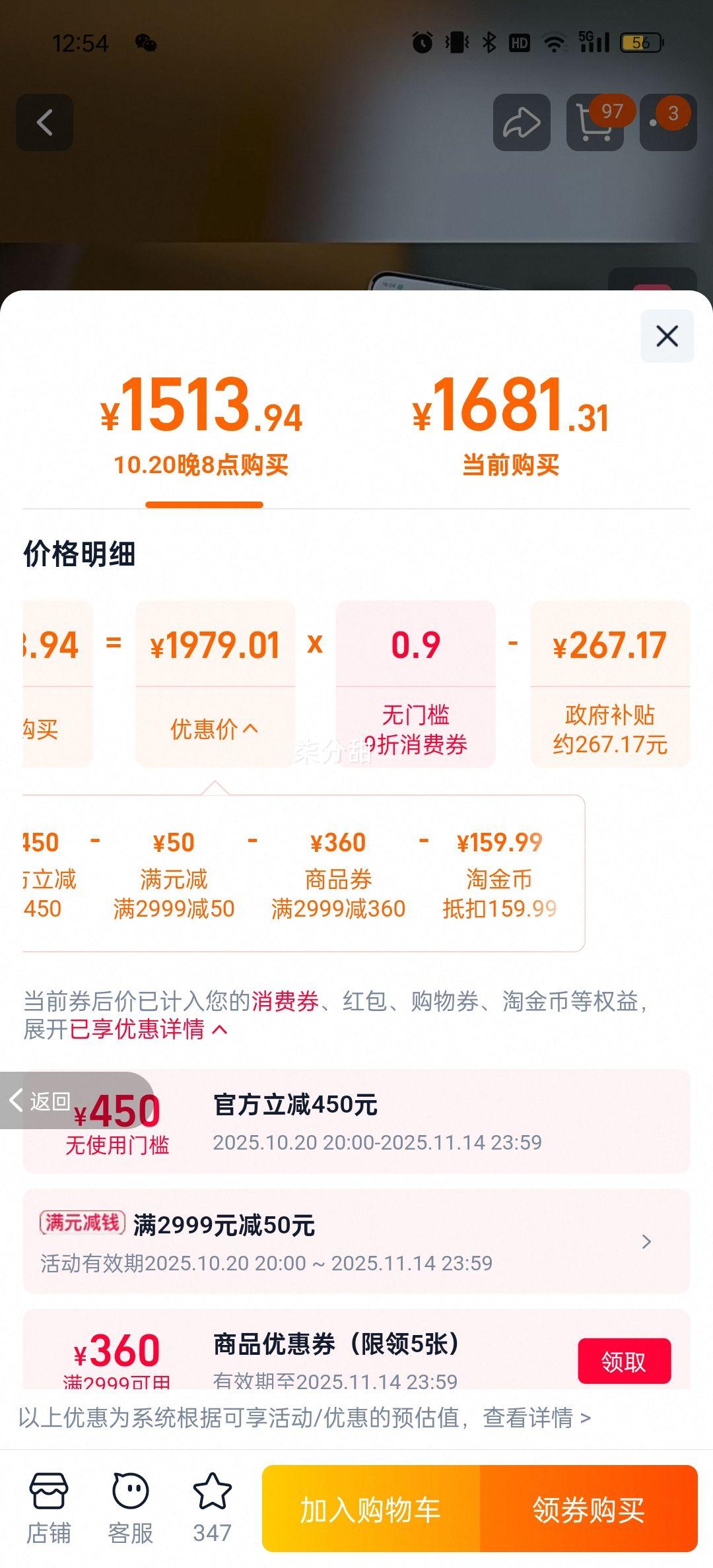Open 查看详情 for discount estimate
Screen dimensions: 713x1568
pos(536,1417)
